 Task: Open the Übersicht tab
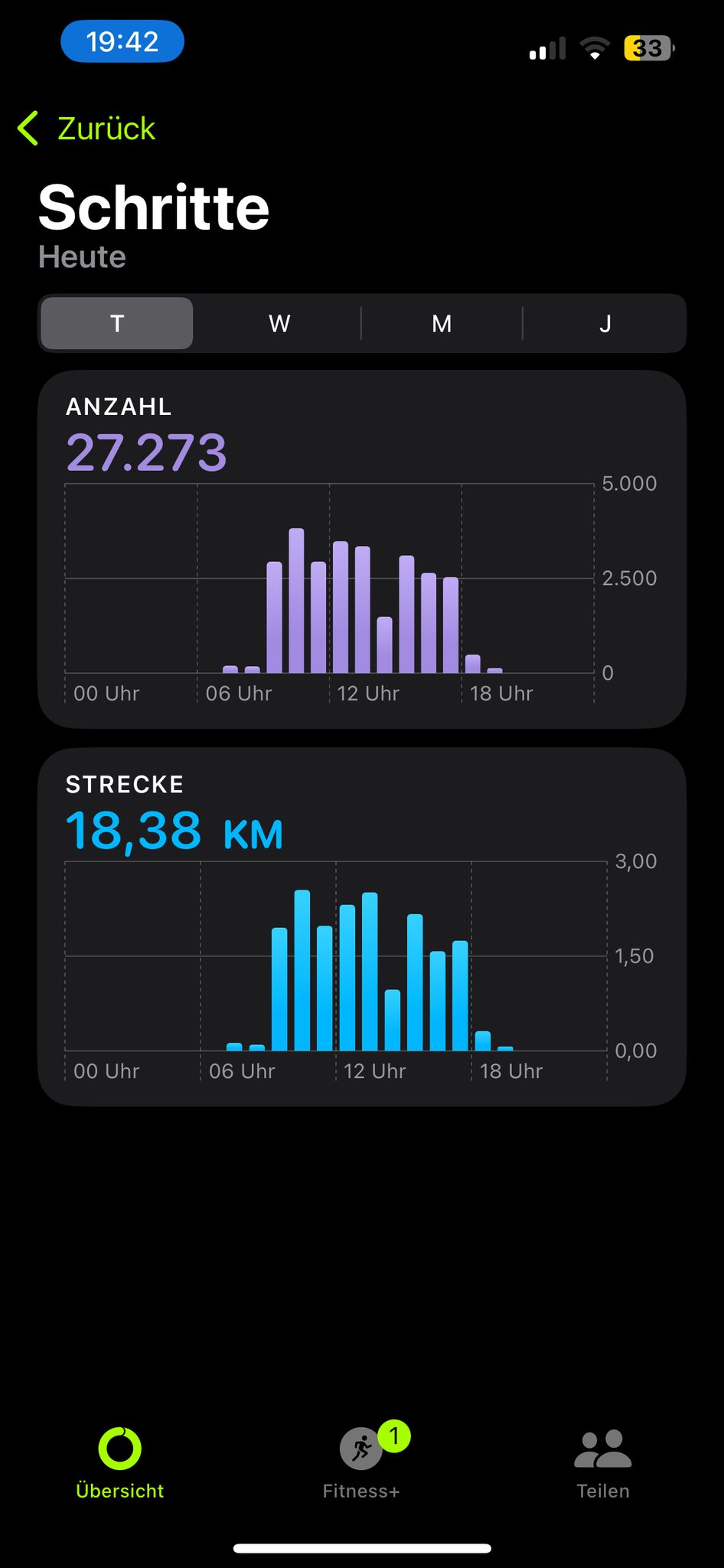click(120, 1462)
